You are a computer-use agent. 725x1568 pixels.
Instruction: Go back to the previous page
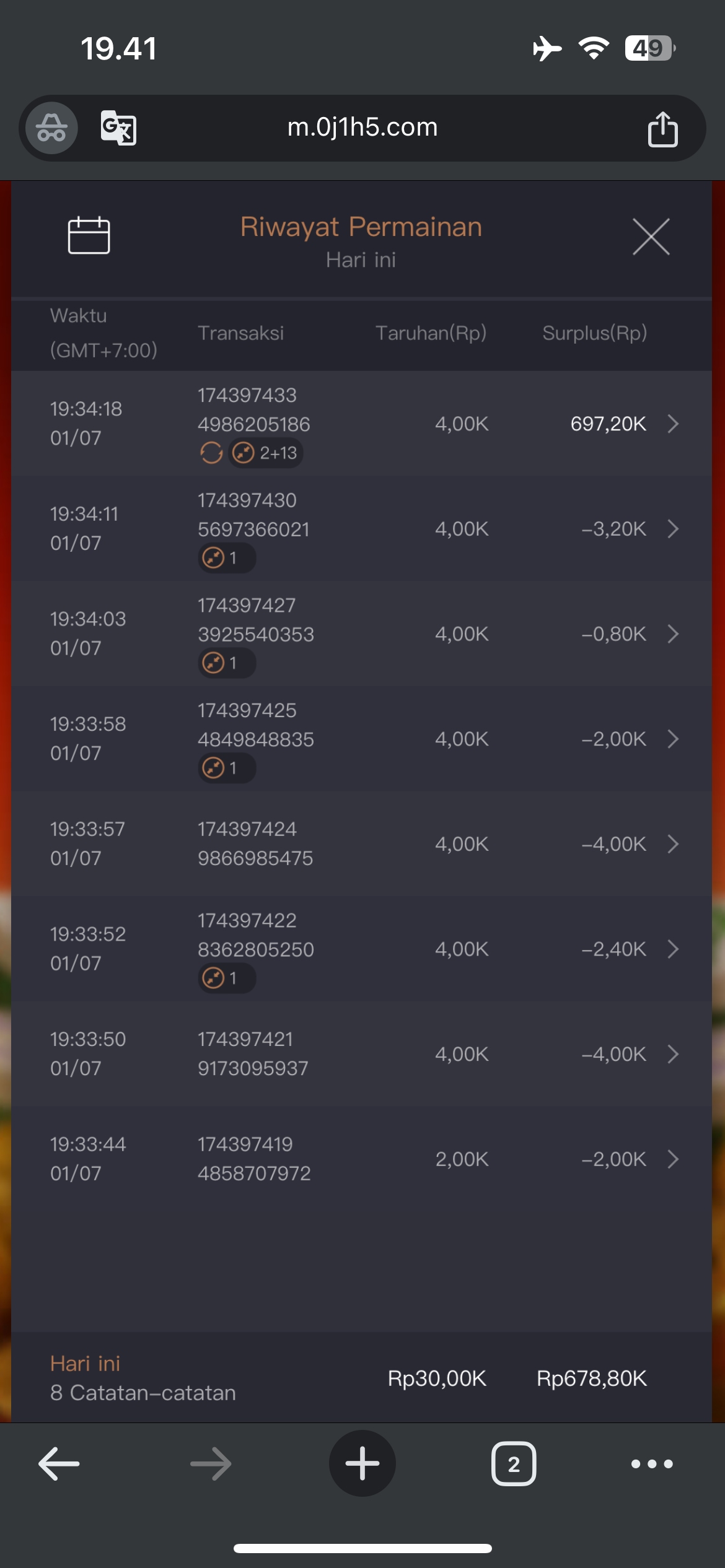(59, 1464)
